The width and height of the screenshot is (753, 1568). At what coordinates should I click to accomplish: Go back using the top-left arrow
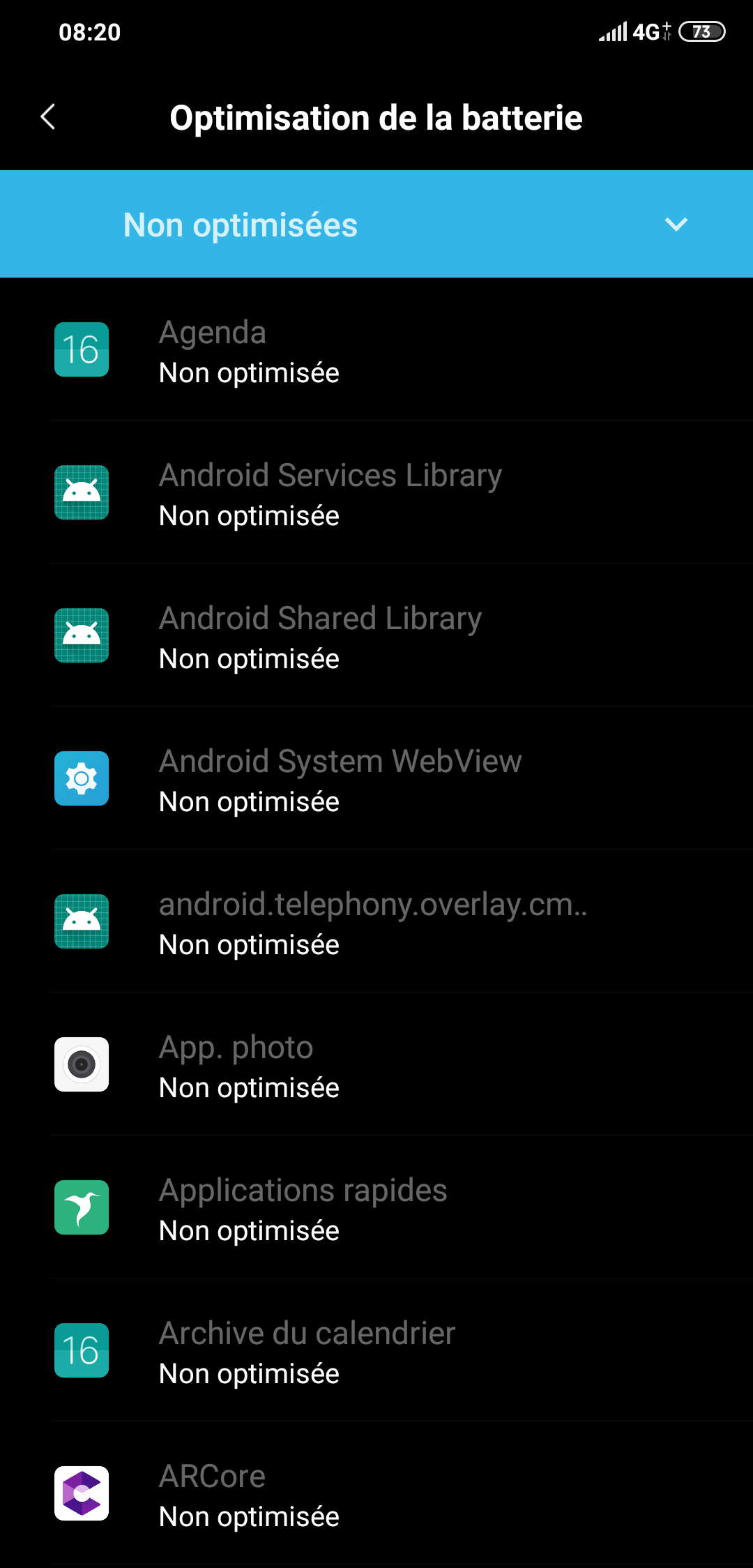pos(48,117)
